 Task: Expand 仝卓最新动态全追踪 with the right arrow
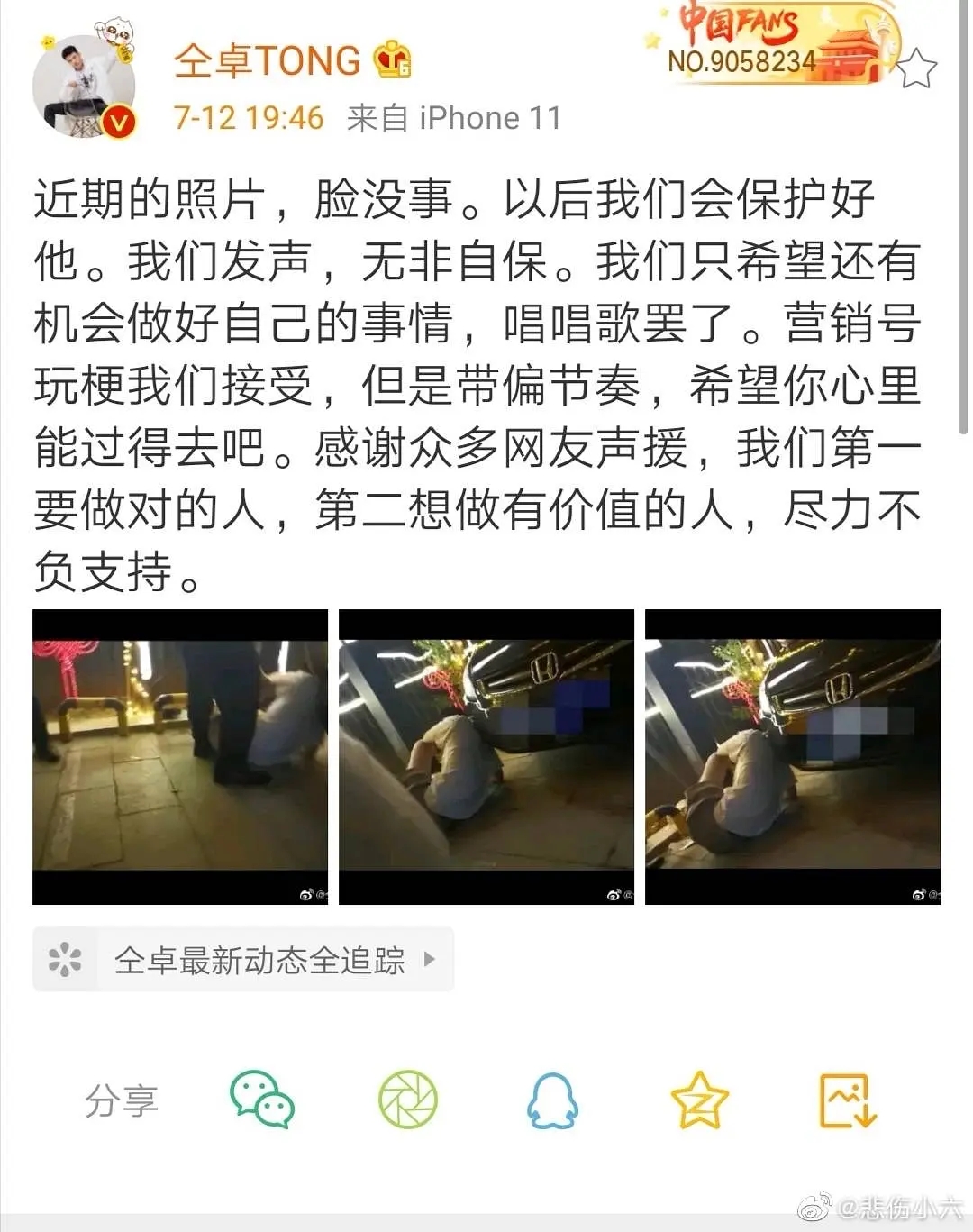pyautogui.click(x=431, y=959)
